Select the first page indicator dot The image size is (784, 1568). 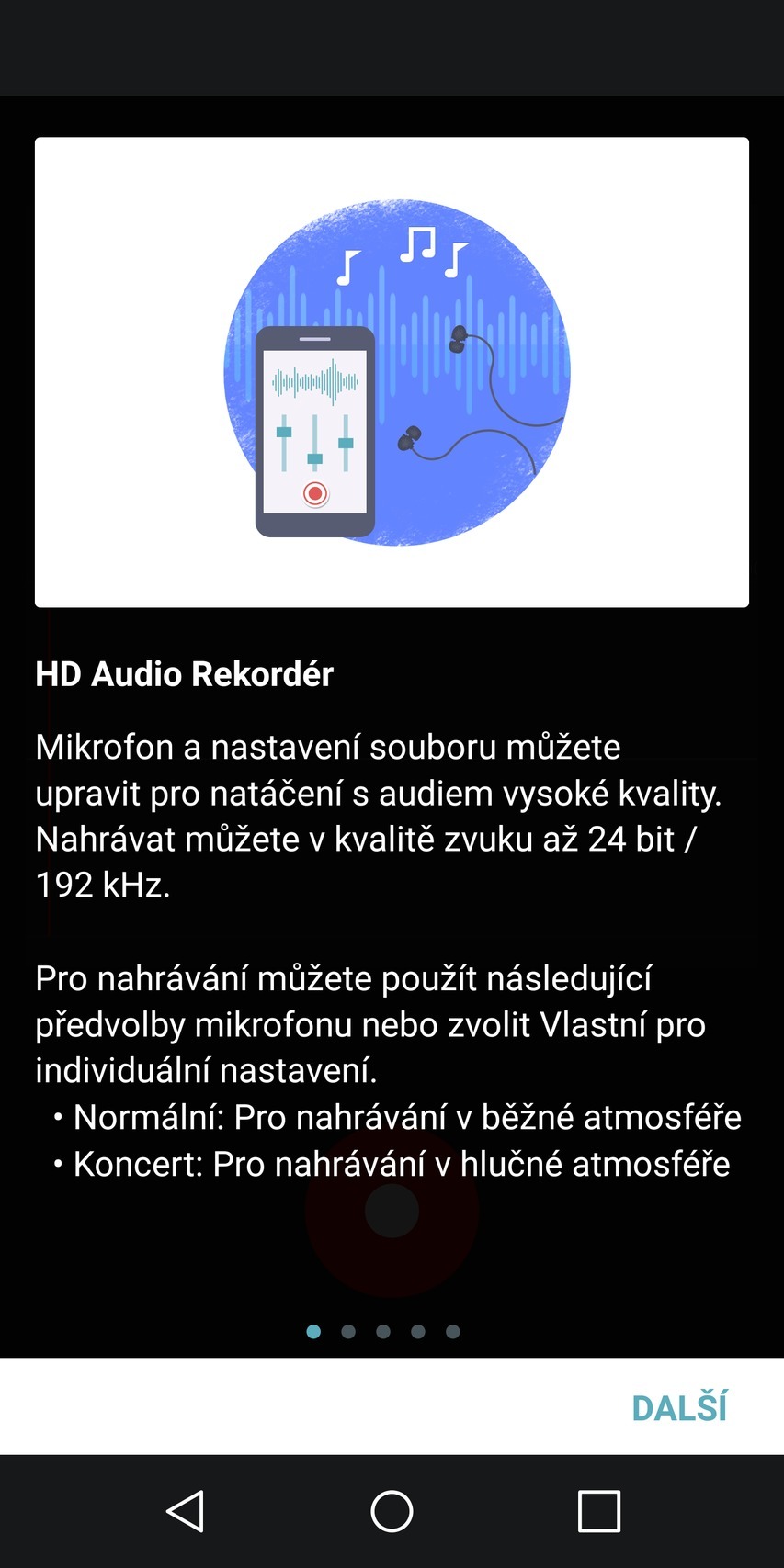(313, 1332)
